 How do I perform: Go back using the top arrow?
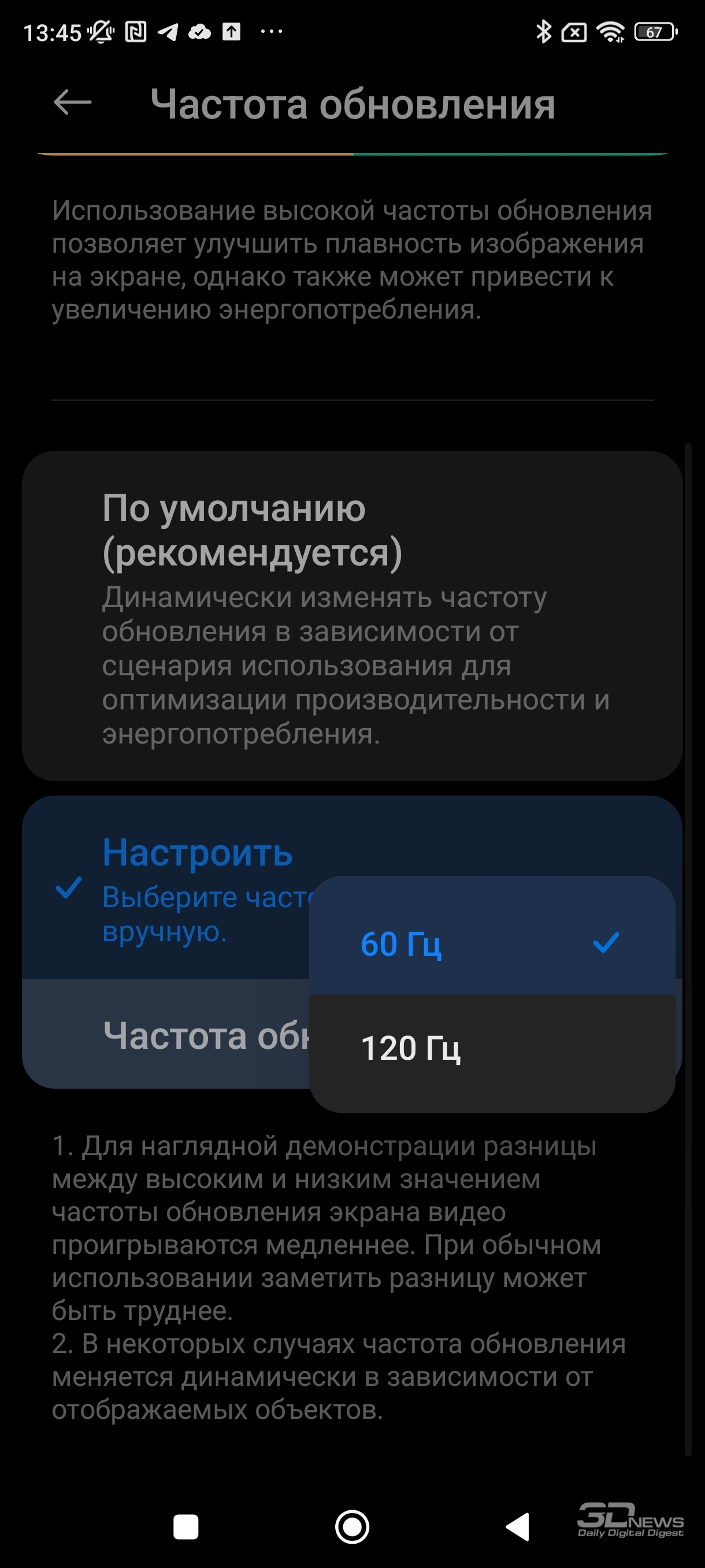[x=72, y=102]
